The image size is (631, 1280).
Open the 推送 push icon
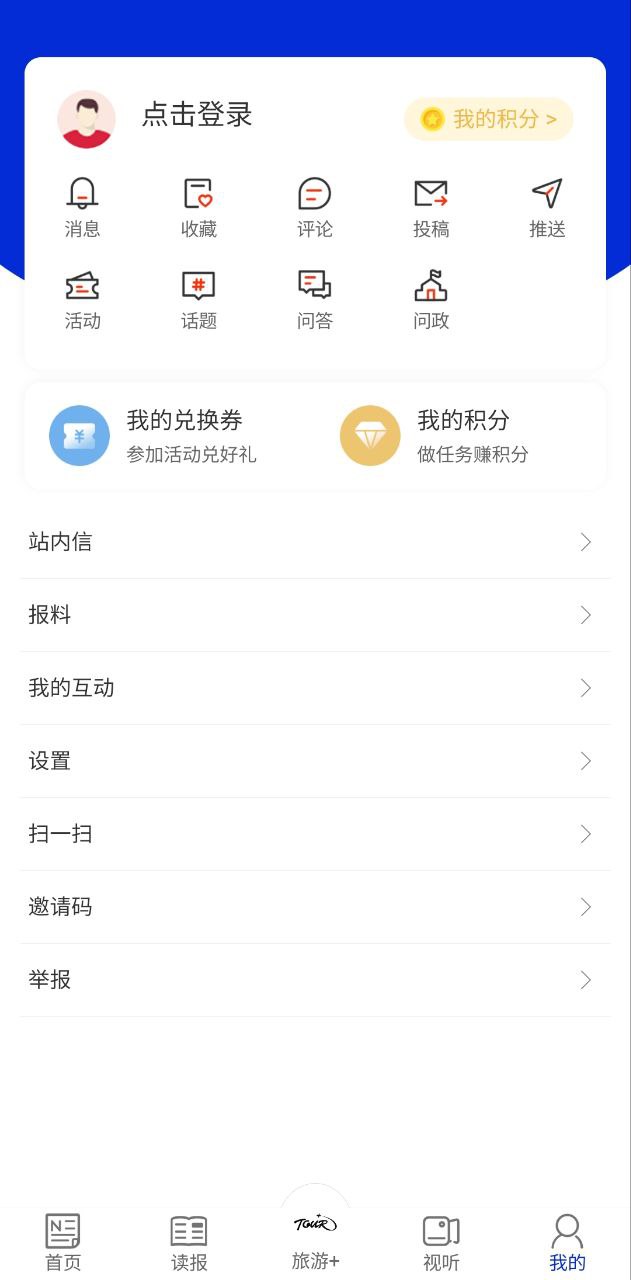click(x=547, y=208)
